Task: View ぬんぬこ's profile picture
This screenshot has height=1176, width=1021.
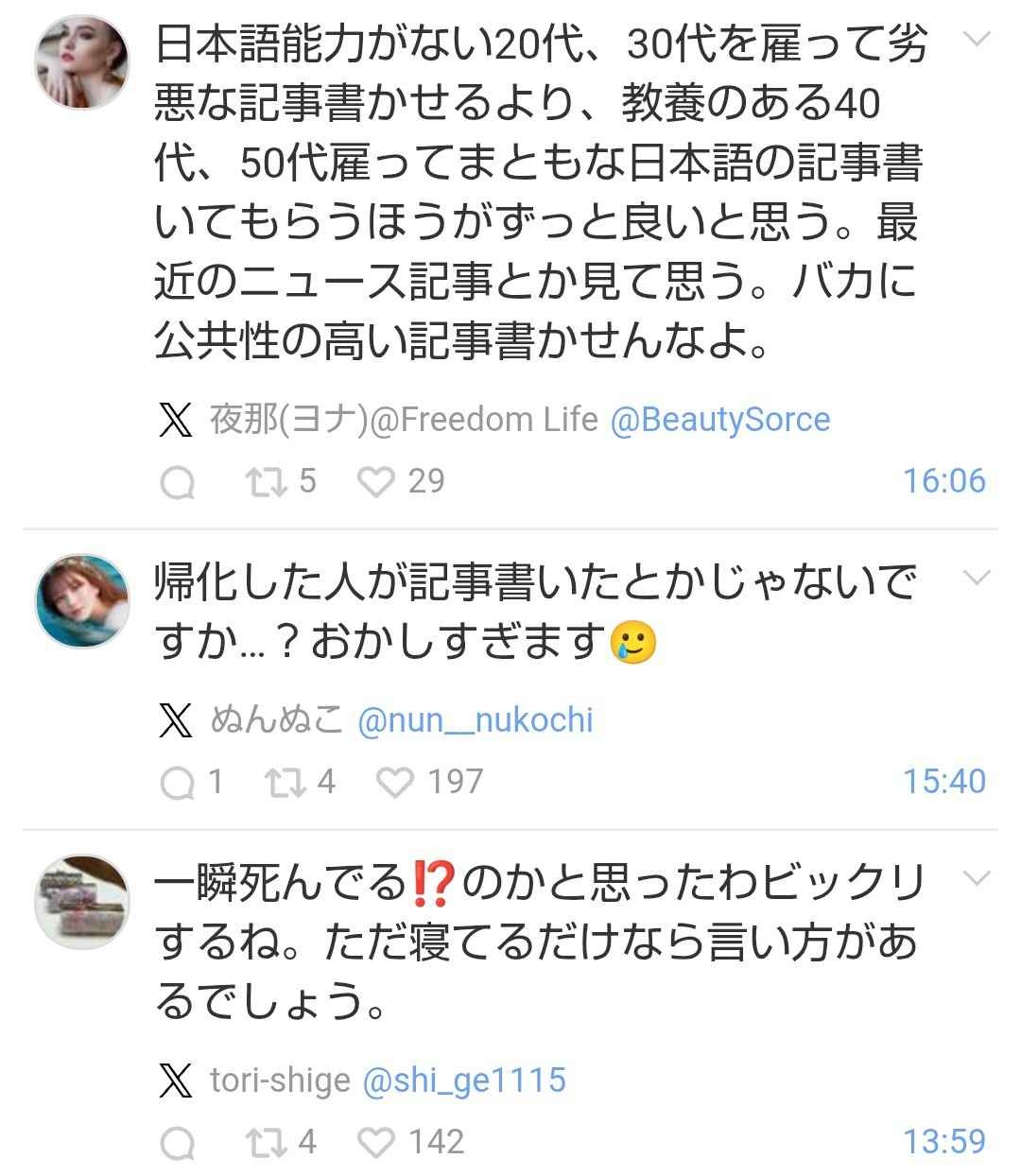Action: [81, 601]
